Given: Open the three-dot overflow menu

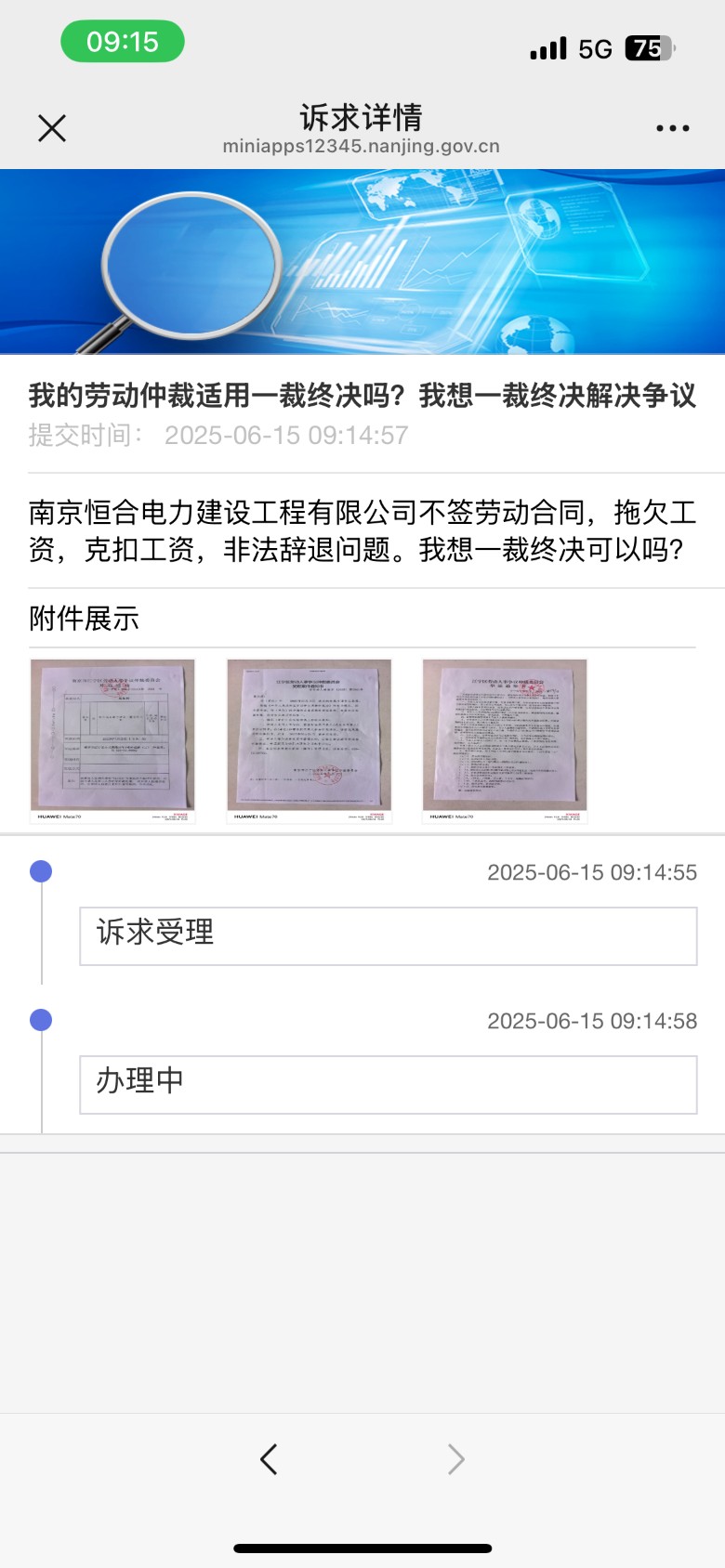Looking at the screenshot, I should (x=672, y=128).
